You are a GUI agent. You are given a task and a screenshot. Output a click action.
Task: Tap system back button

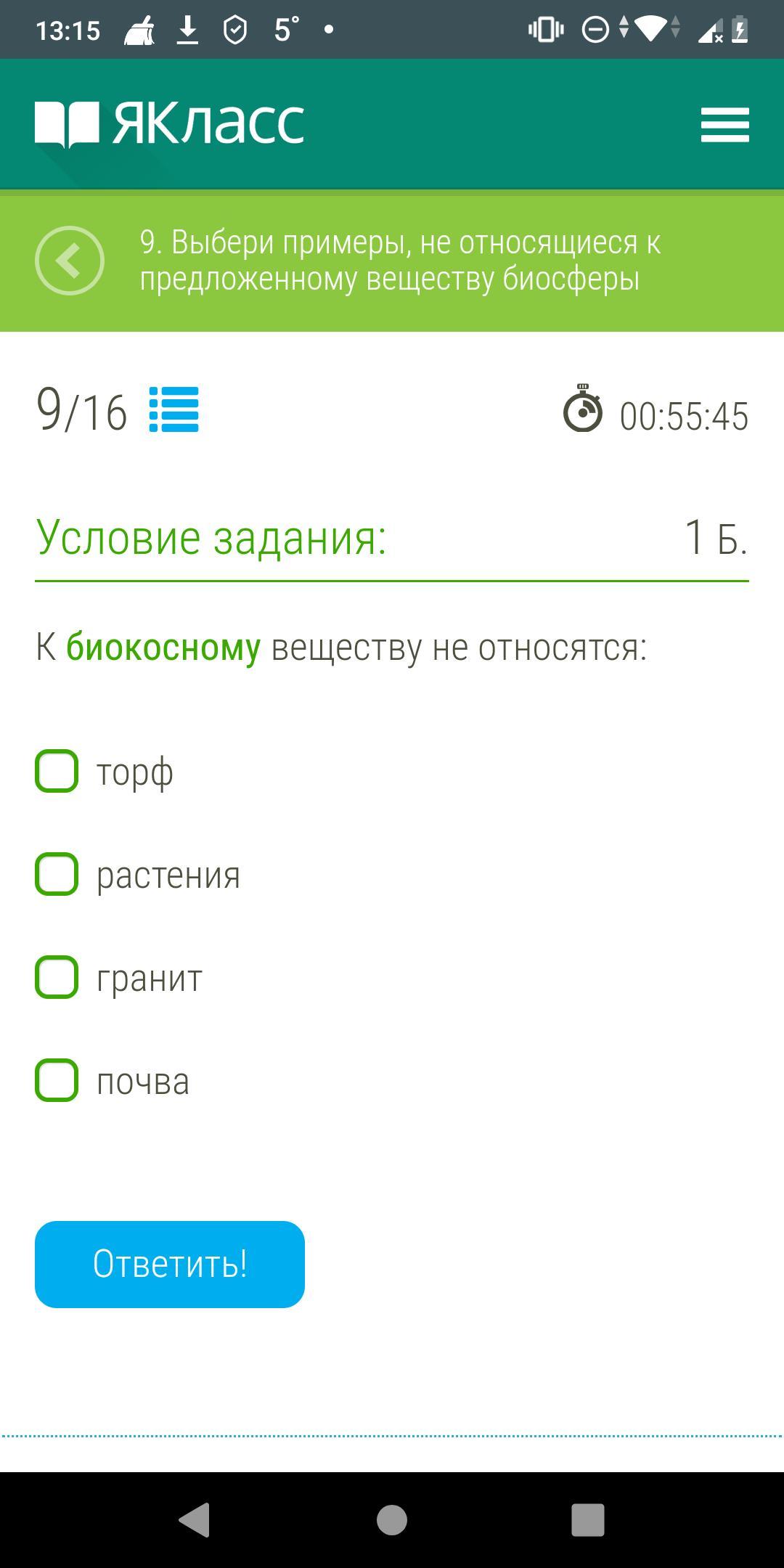point(195,1520)
